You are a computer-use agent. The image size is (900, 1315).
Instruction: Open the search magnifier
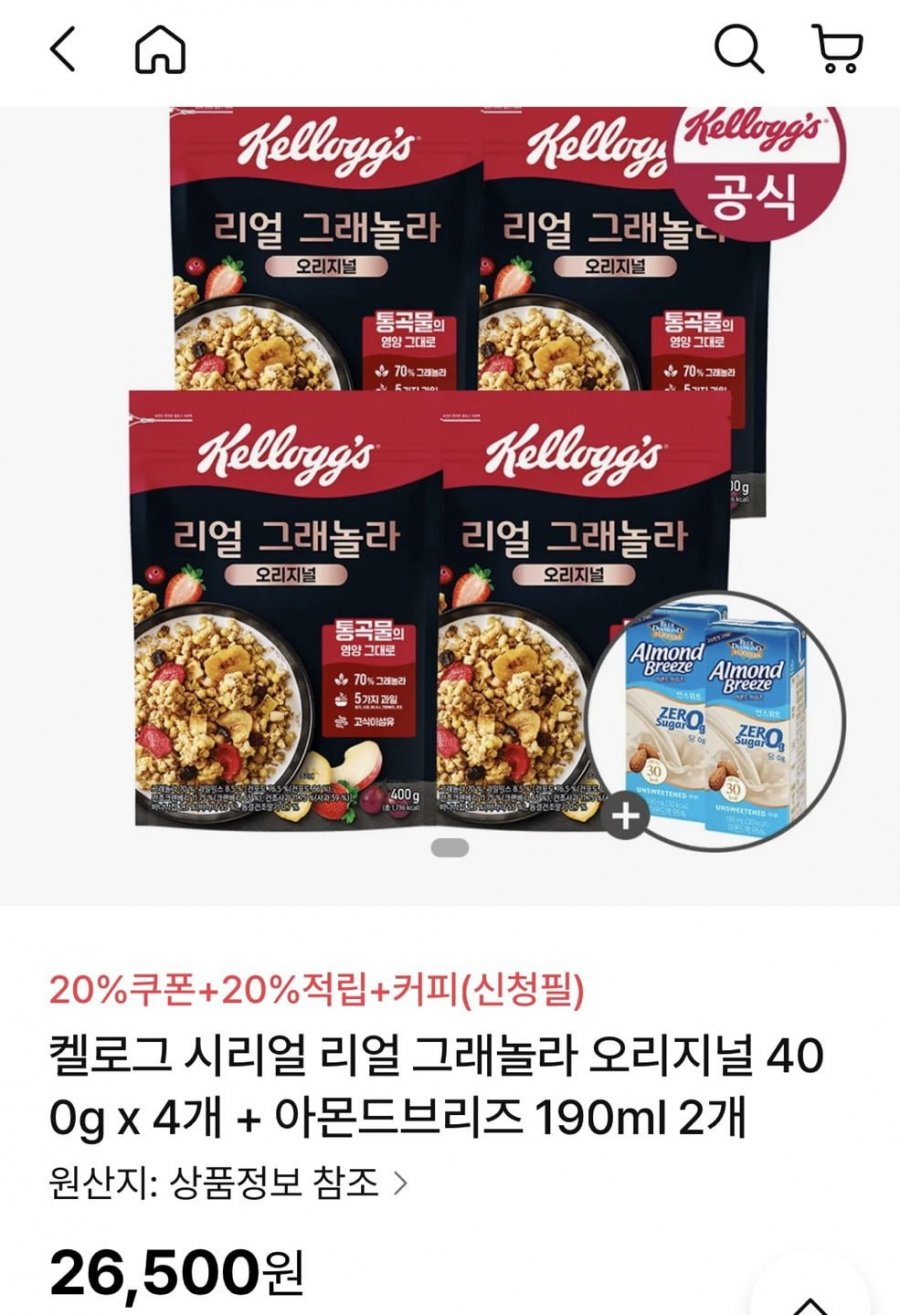point(739,48)
